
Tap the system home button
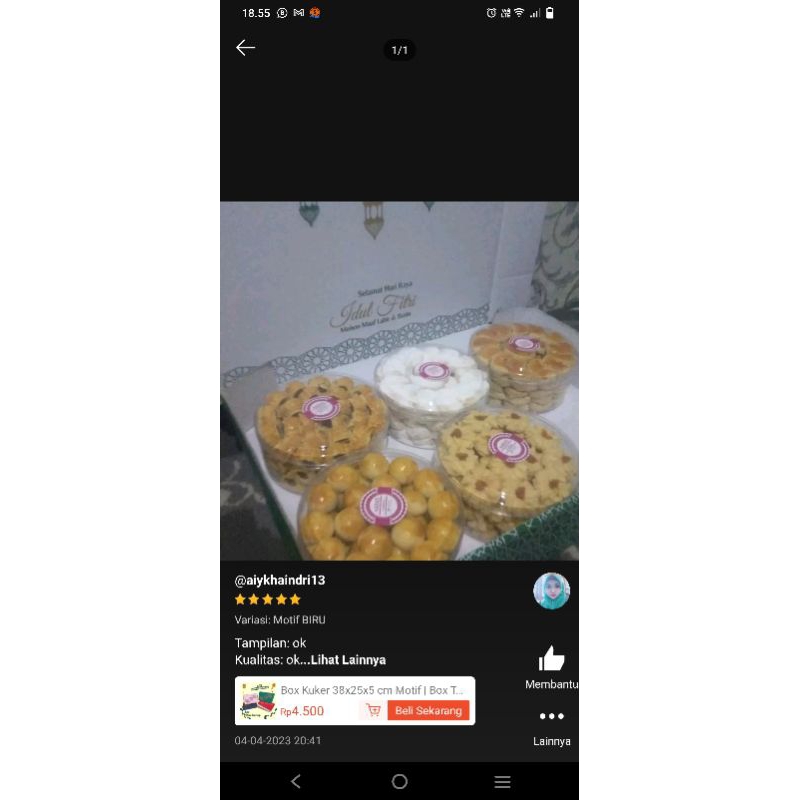(400, 782)
